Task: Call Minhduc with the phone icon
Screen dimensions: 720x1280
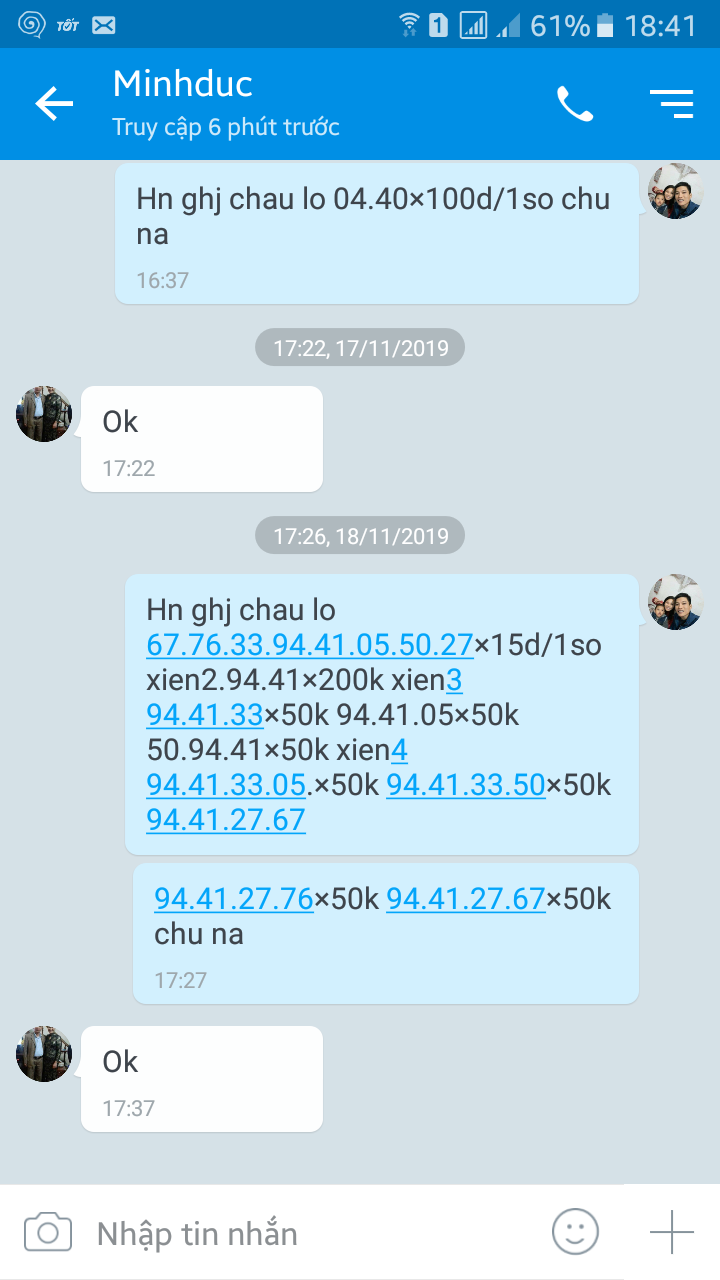Action: point(574,103)
